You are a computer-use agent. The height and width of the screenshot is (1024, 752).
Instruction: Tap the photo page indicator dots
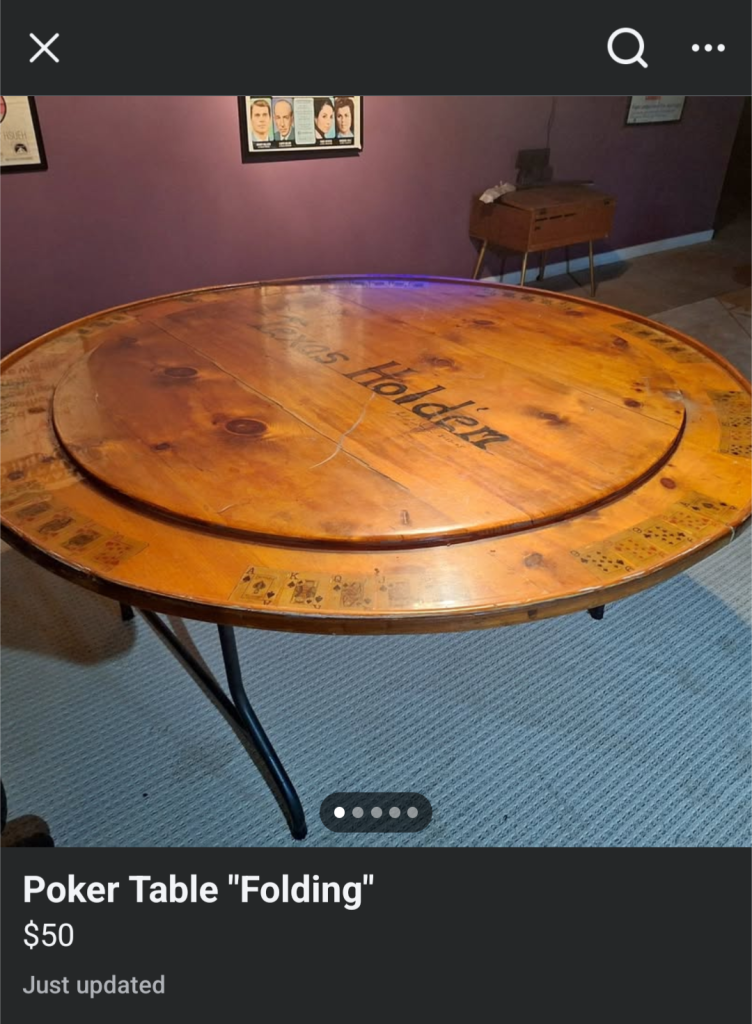click(376, 812)
